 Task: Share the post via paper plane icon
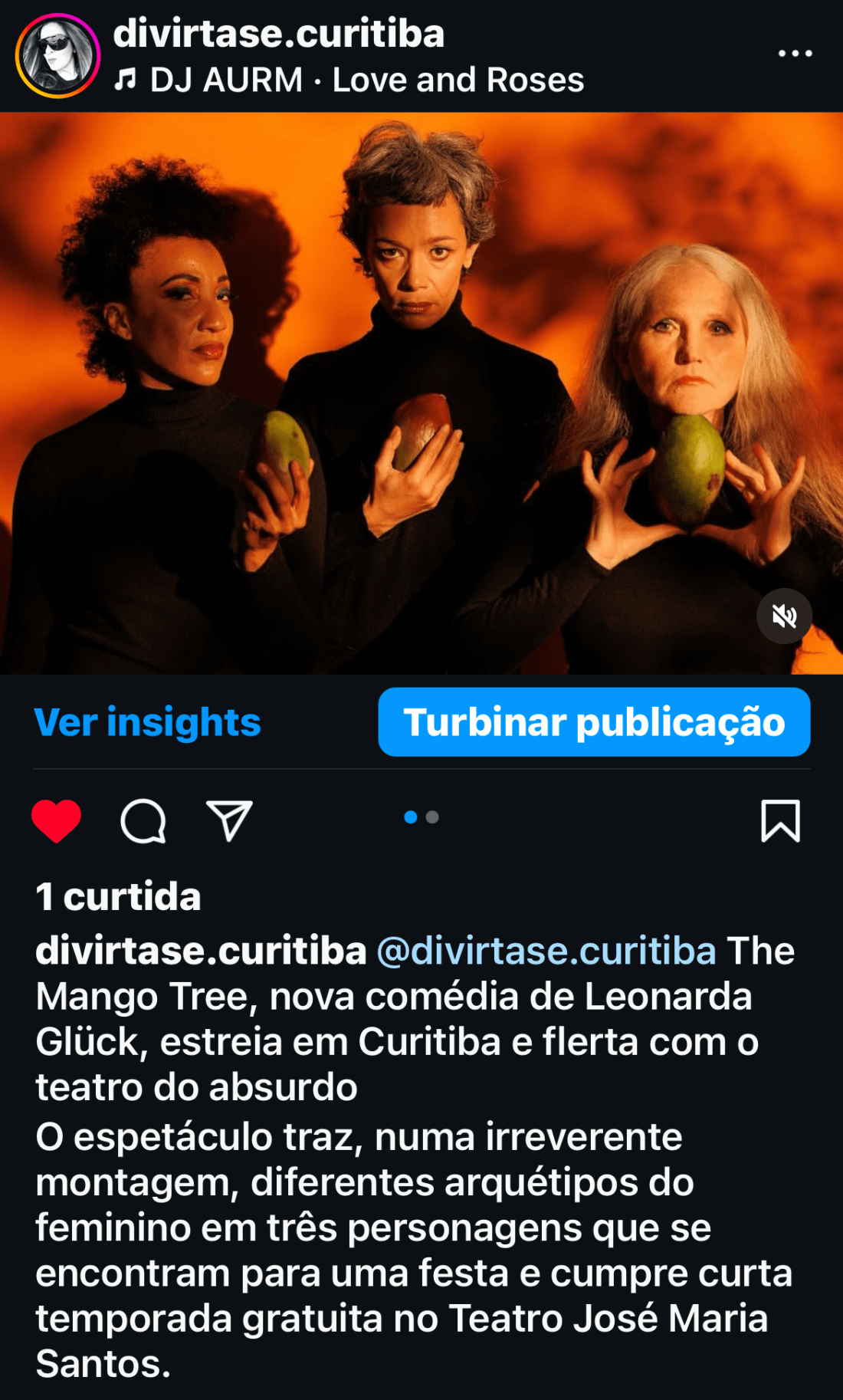click(229, 820)
